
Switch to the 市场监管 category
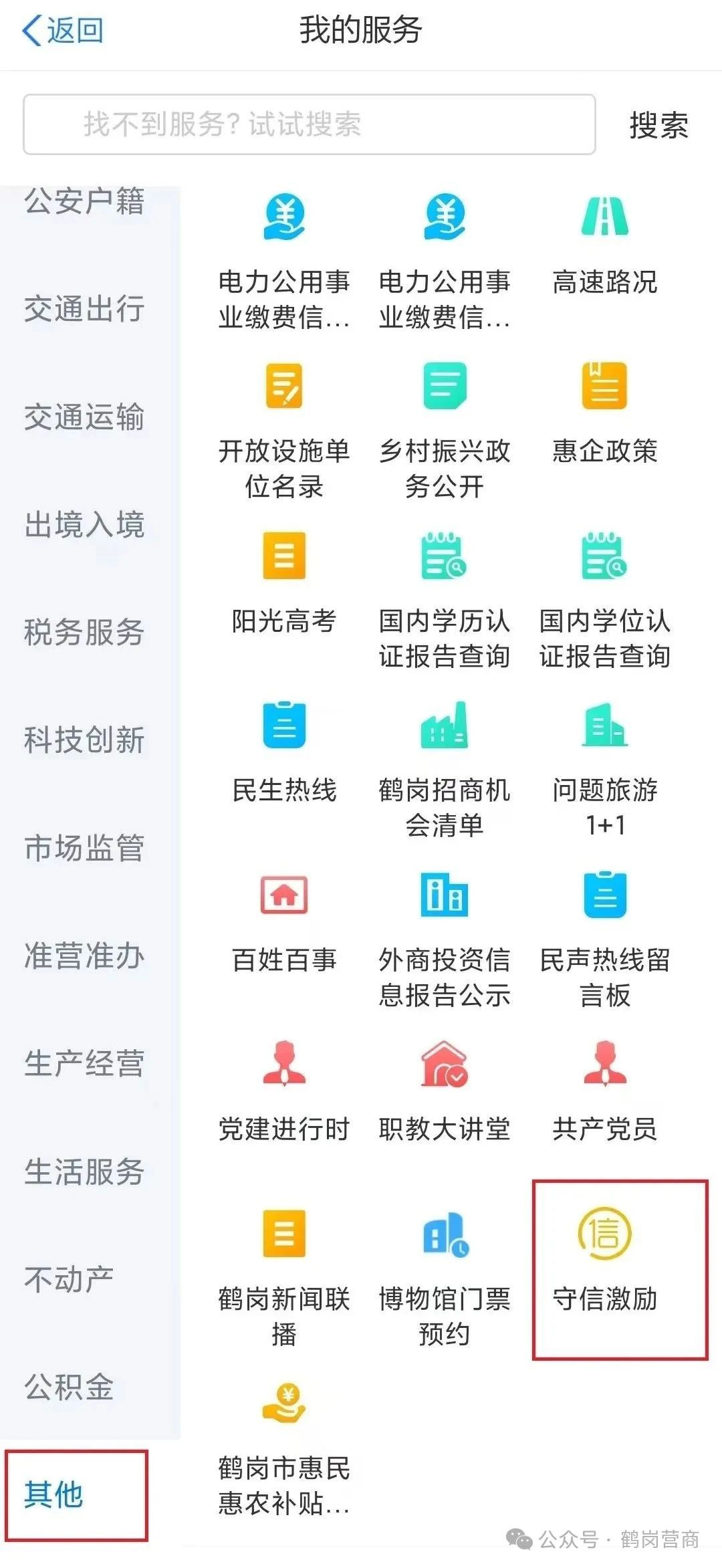coord(84,848)
